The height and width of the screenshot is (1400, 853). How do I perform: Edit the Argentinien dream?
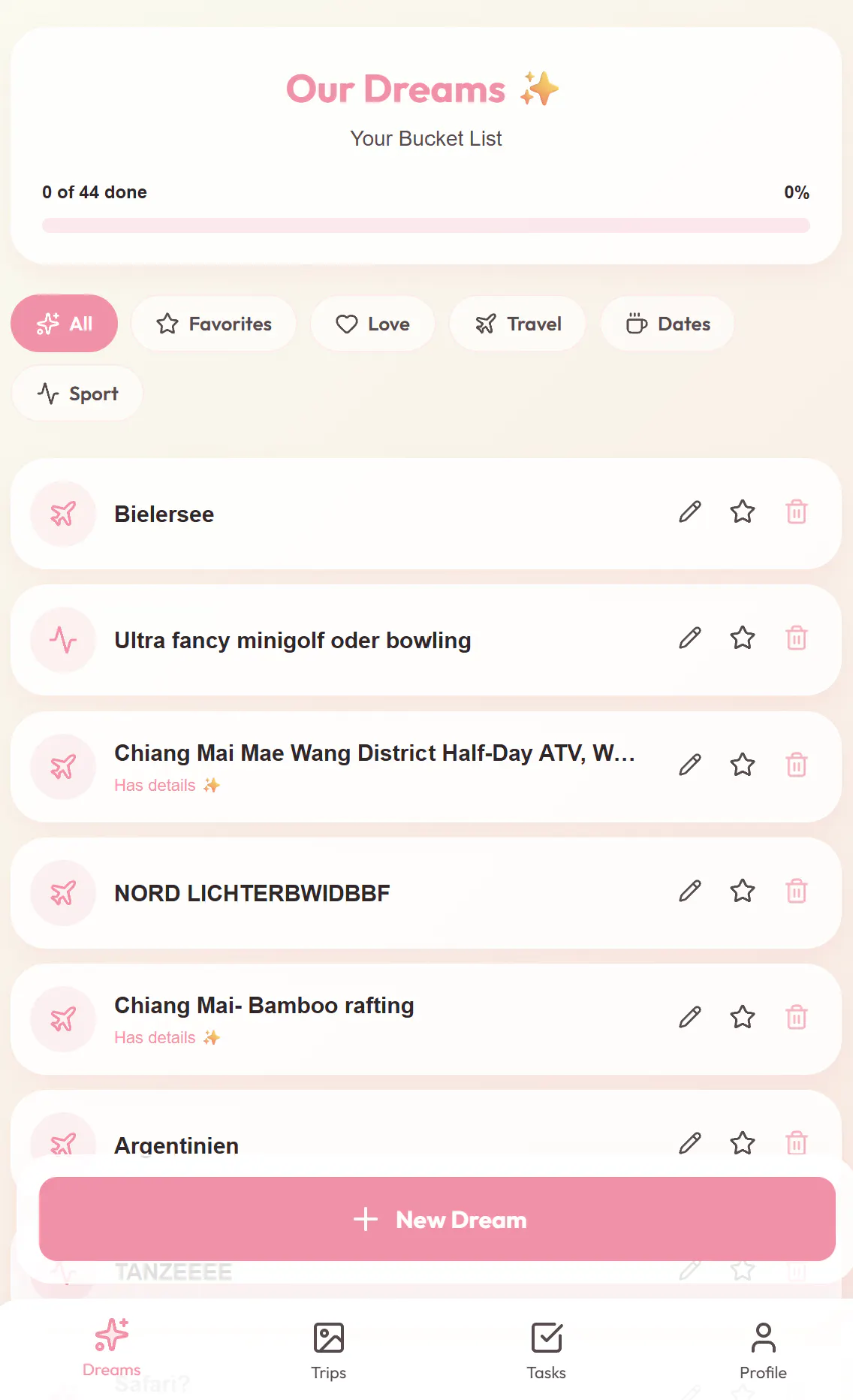click(x=690, y=1143)
